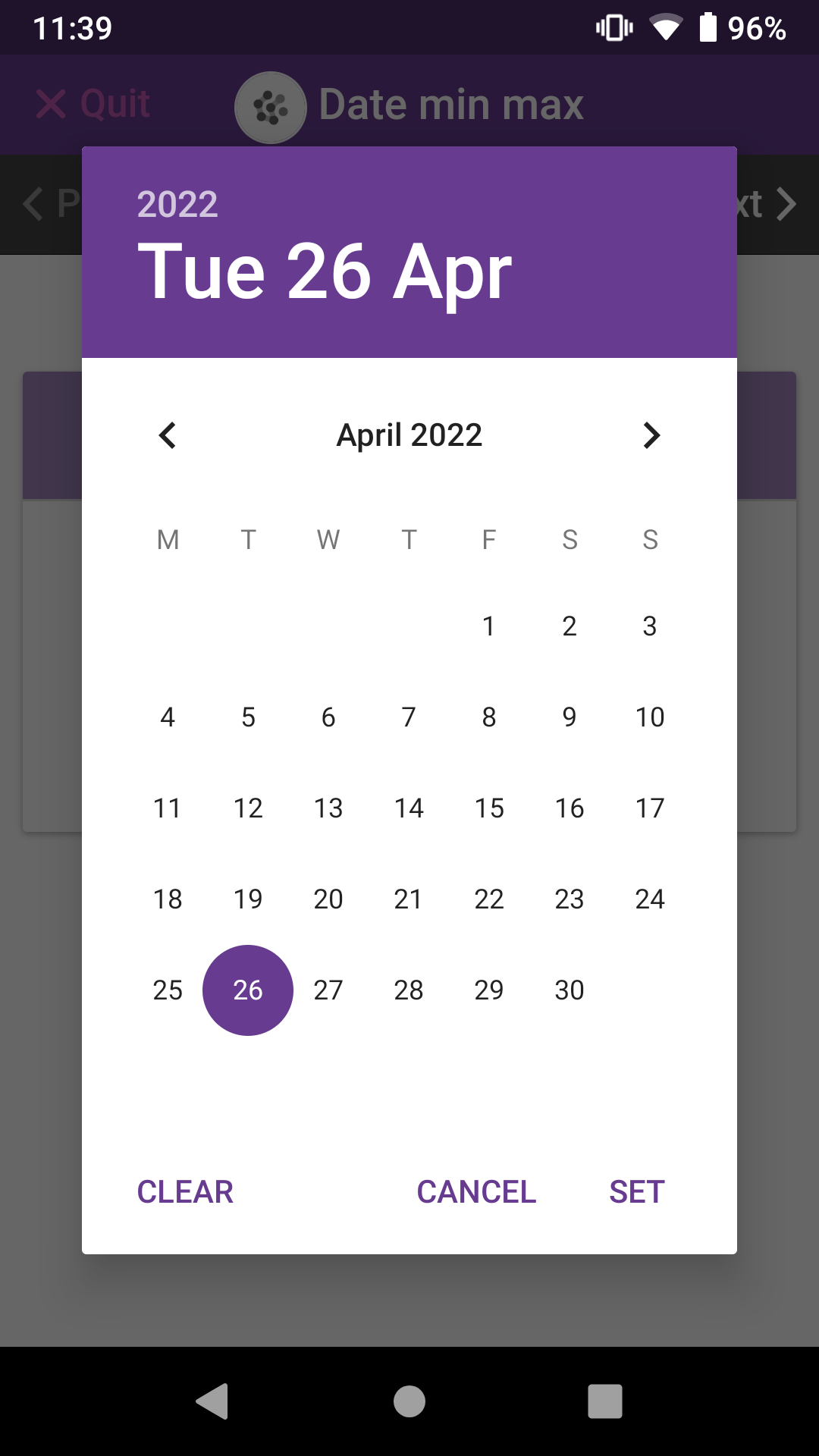
Task: Select April 12 in the calendar
Action: [248, 808]
